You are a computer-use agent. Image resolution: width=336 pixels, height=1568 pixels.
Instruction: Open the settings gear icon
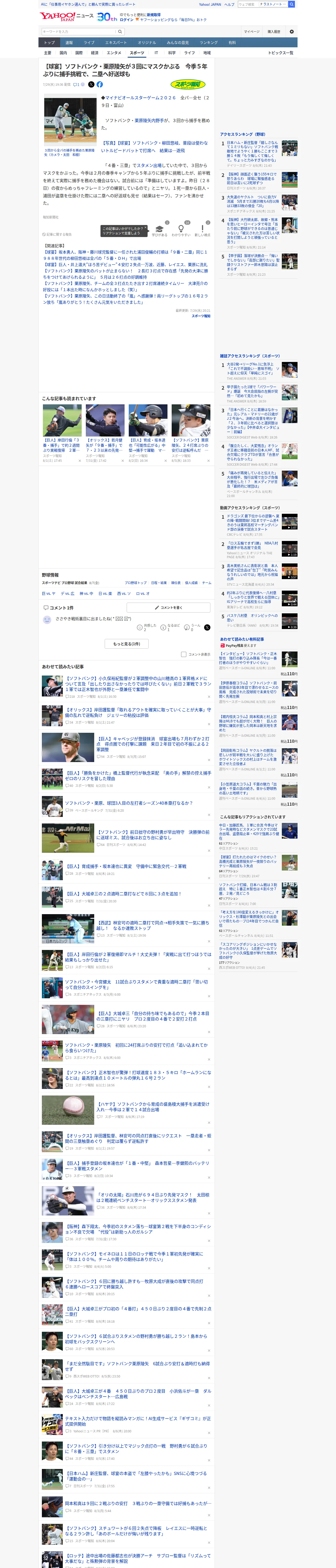click(292, 32)
